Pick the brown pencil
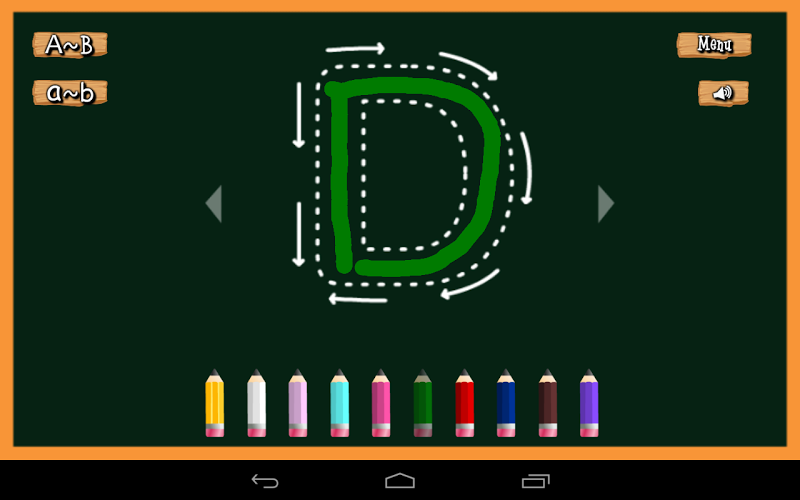The height and width of the screenshot is (500, 800). tap(547, 404)
